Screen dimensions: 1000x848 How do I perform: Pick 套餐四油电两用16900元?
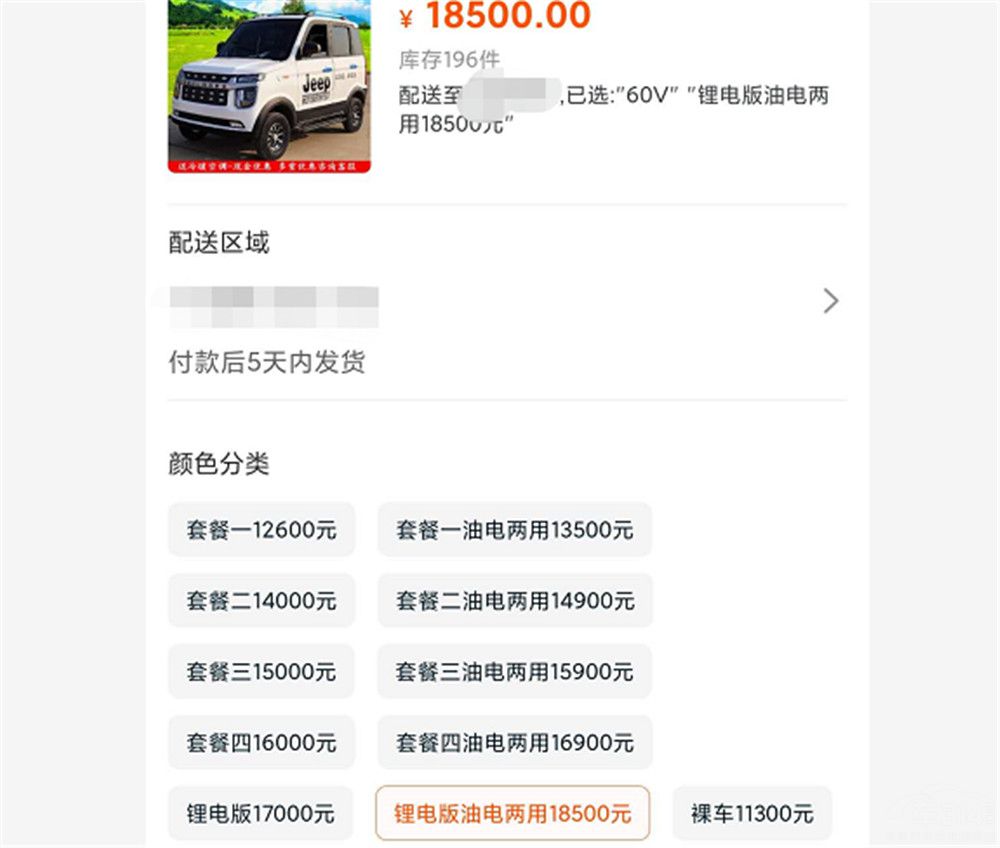tap(514, 743)
